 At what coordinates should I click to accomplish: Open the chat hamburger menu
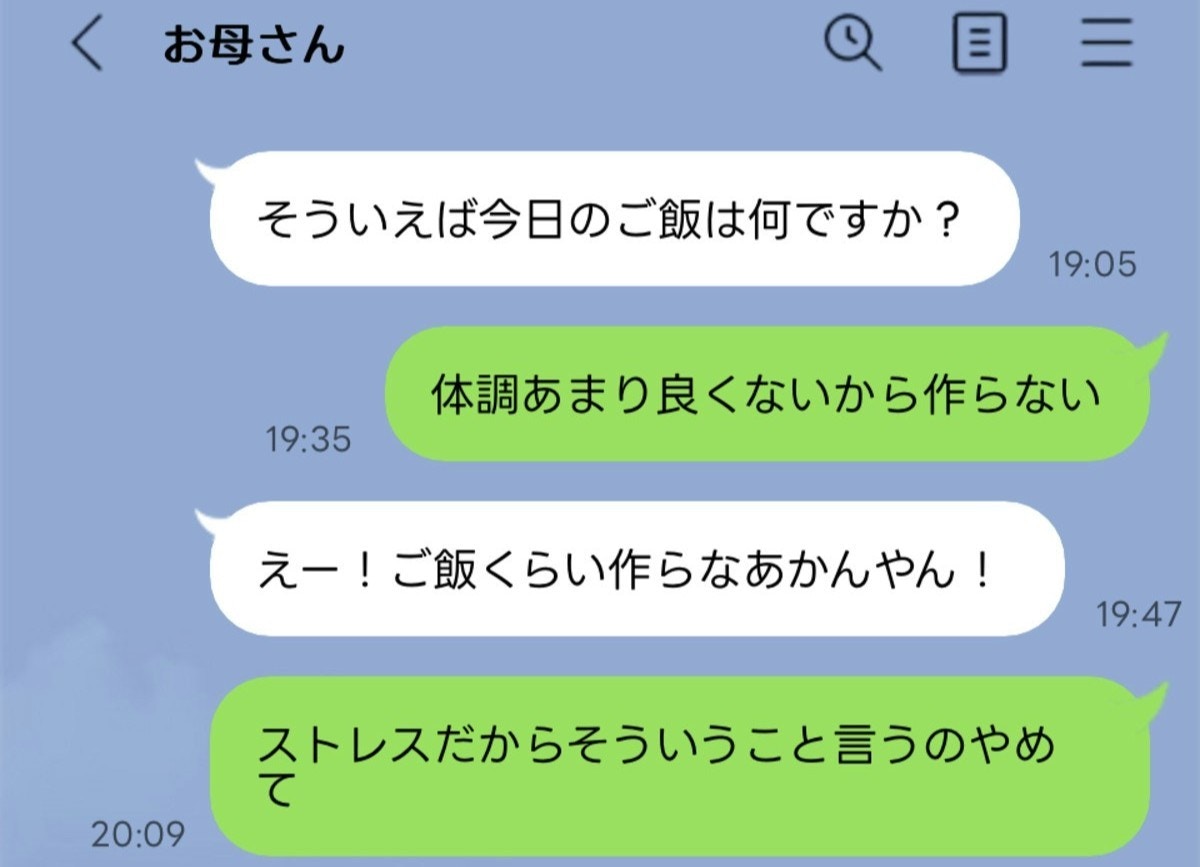[x=1107, y=46]
